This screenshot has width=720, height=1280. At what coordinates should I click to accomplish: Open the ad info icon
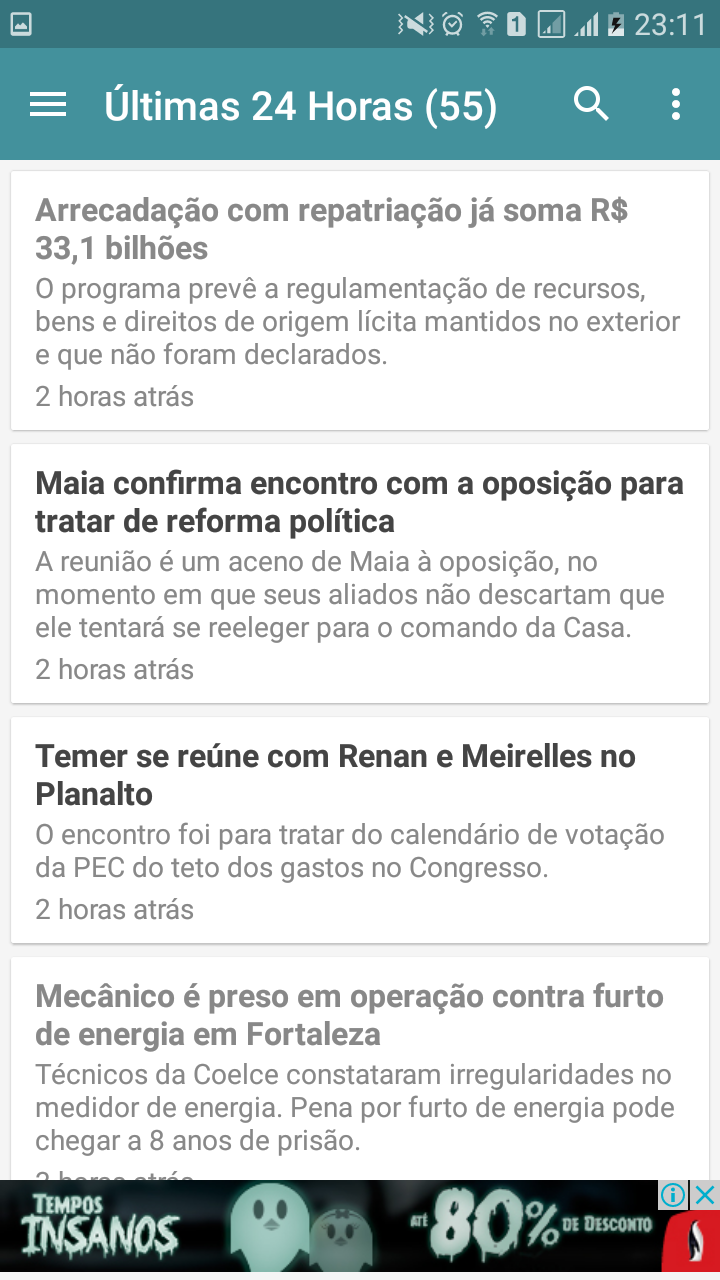tap(675, 1194)
